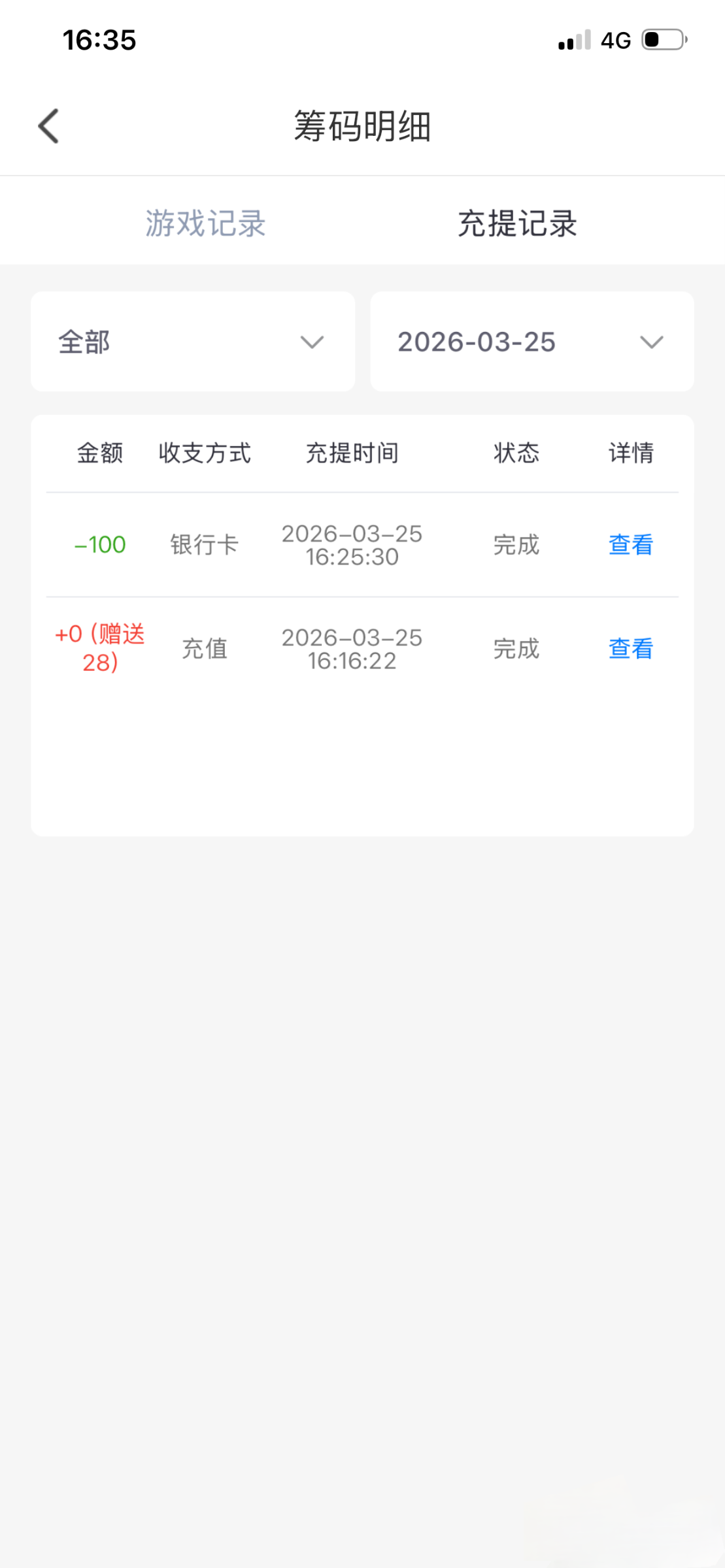Switch to the 游戏记录 tab
The image size is (725, 1568).
(205, 223)
